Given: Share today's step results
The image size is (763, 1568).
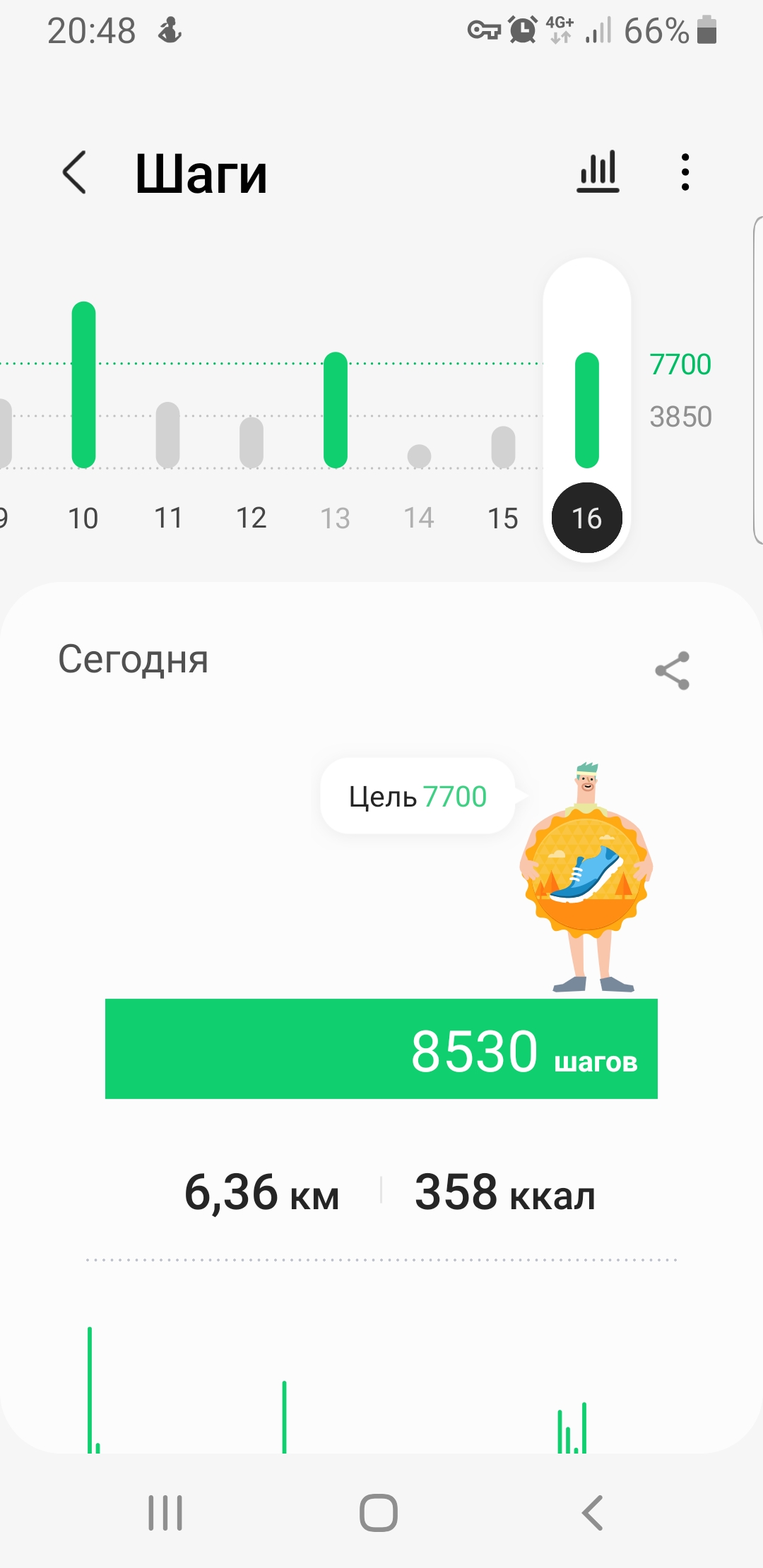Looking at the screenshot, I should [672, 670].
